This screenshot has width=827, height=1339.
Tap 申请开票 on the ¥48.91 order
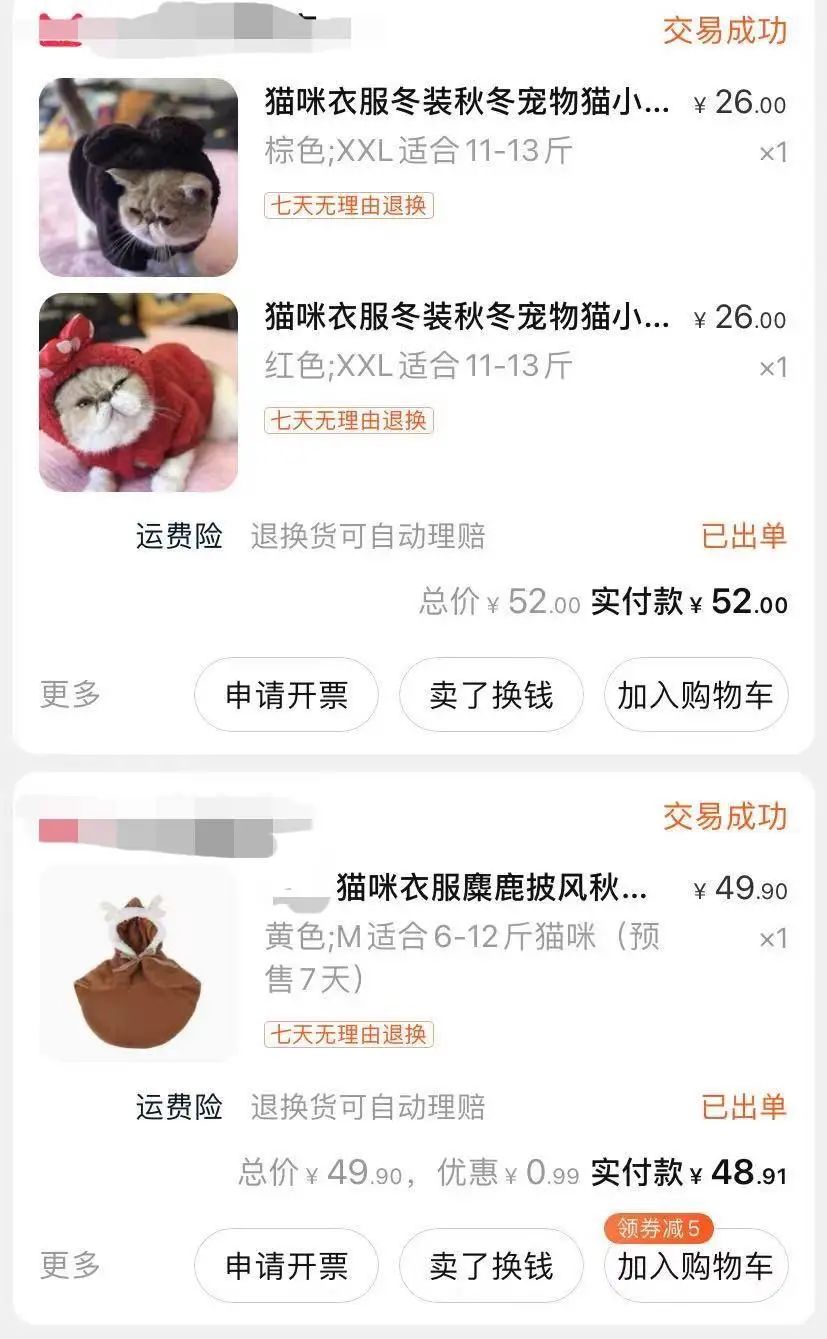(286, 1266)
